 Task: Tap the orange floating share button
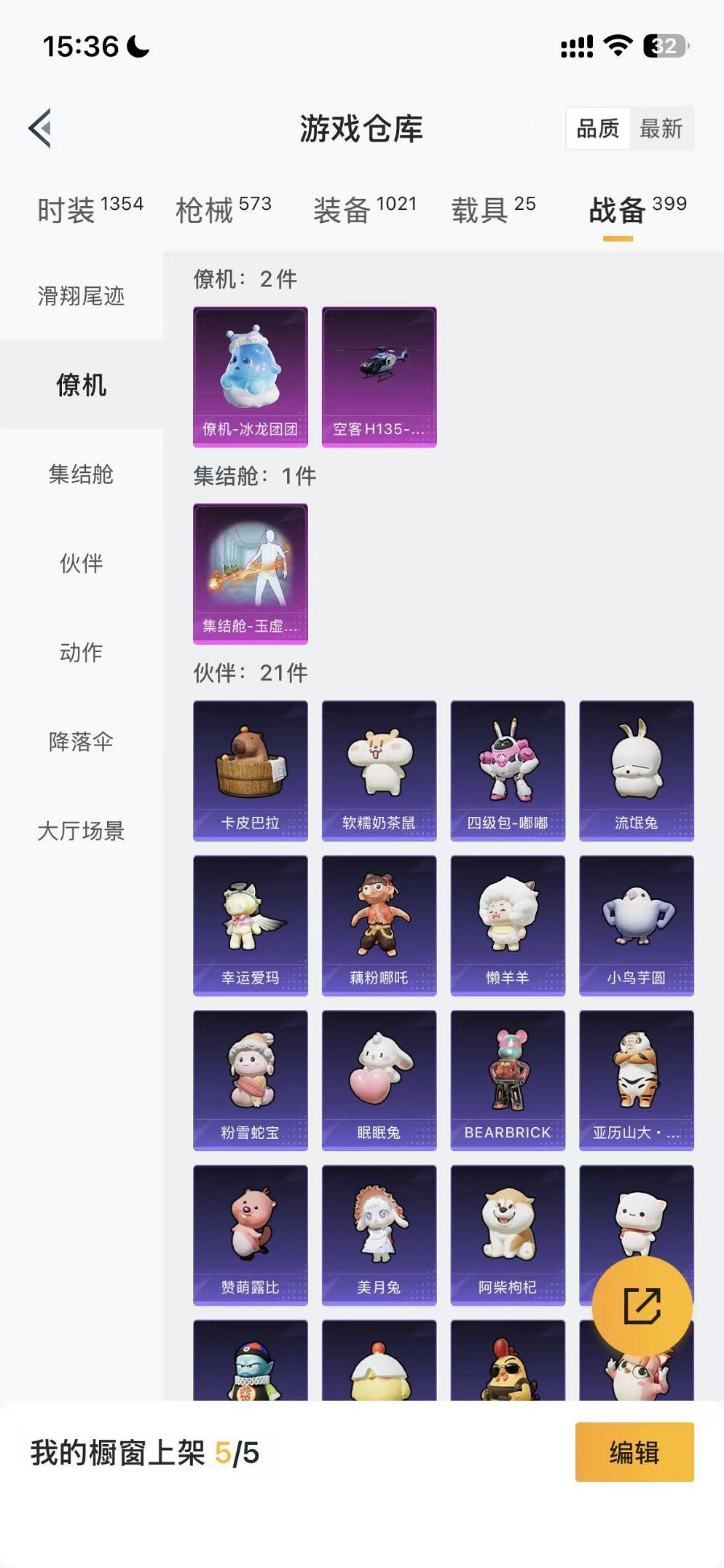[x=642, y=1306]
